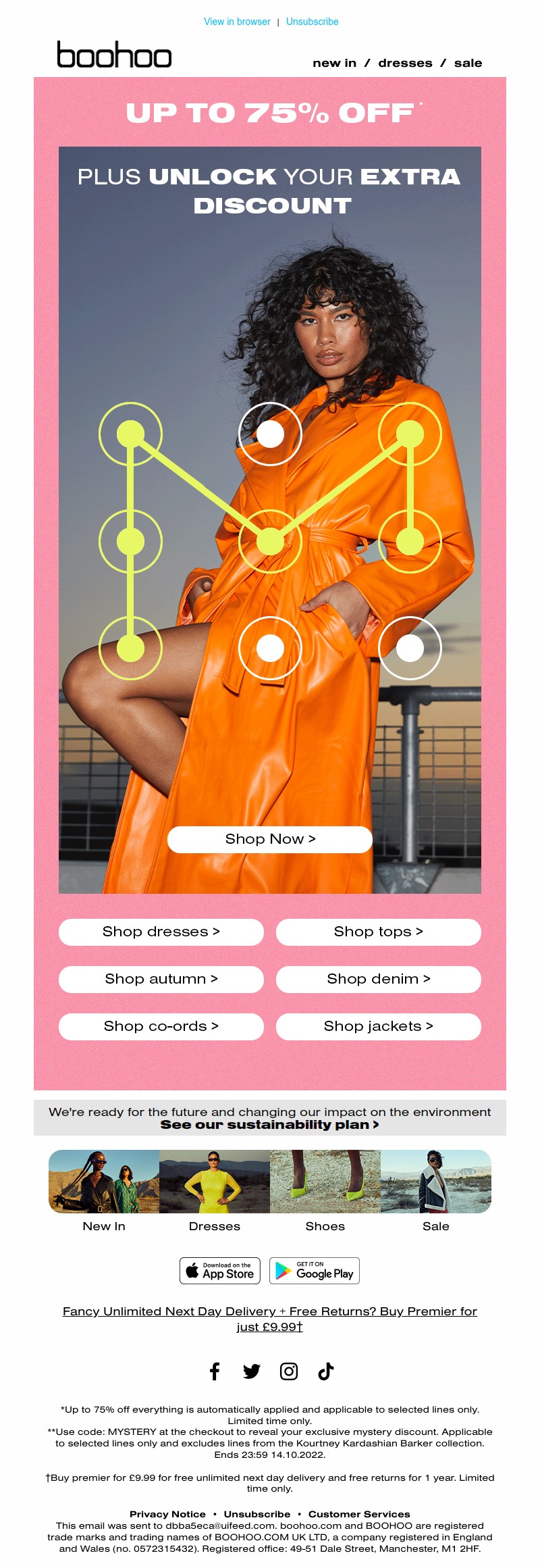Open Shop autumn
The height and width of the screenshot is (1568, 540).
pyautogui.click(x=161, y=979)
